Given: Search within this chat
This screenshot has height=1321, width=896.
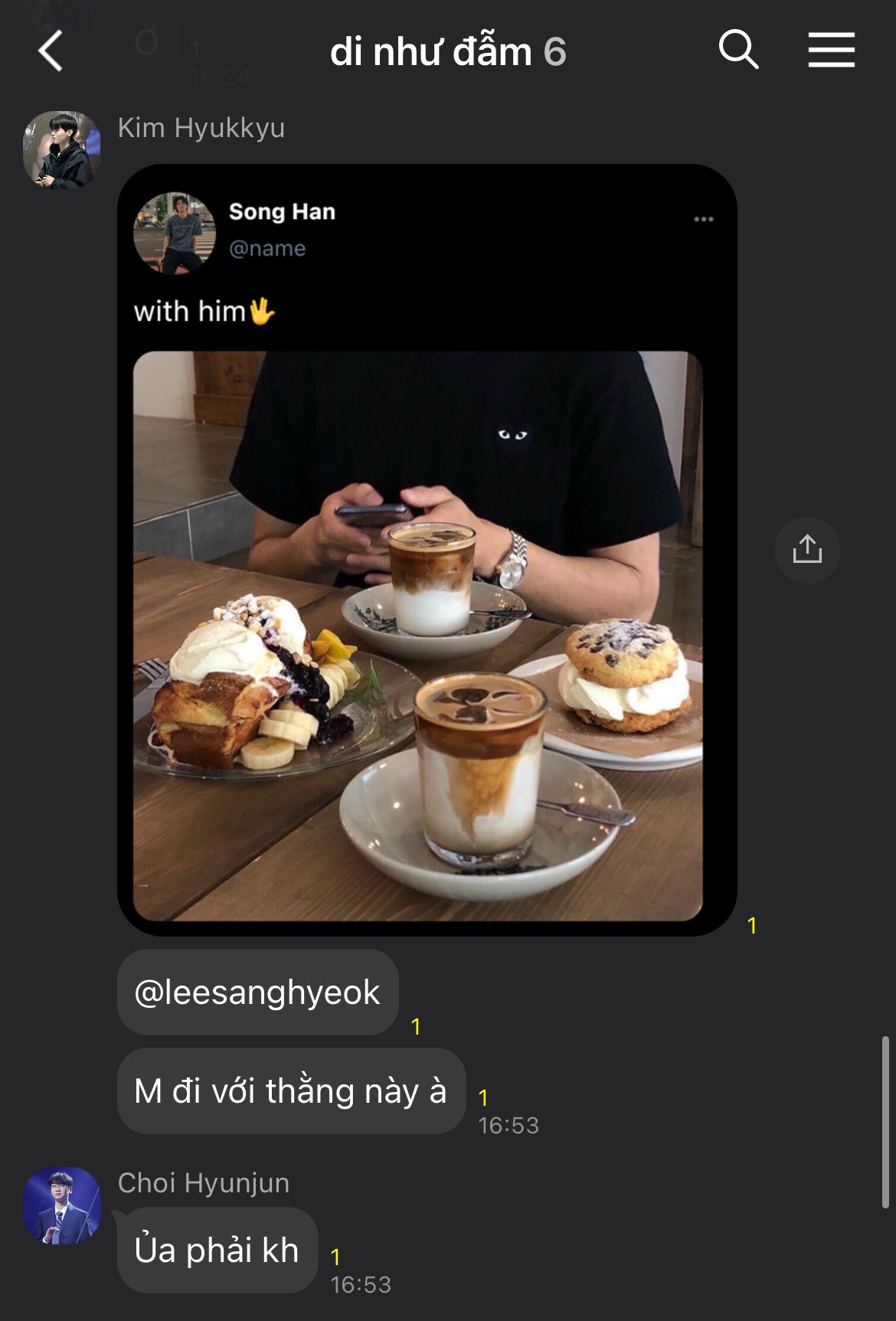Looking at the screenshot, I should (x=738, y=51).
